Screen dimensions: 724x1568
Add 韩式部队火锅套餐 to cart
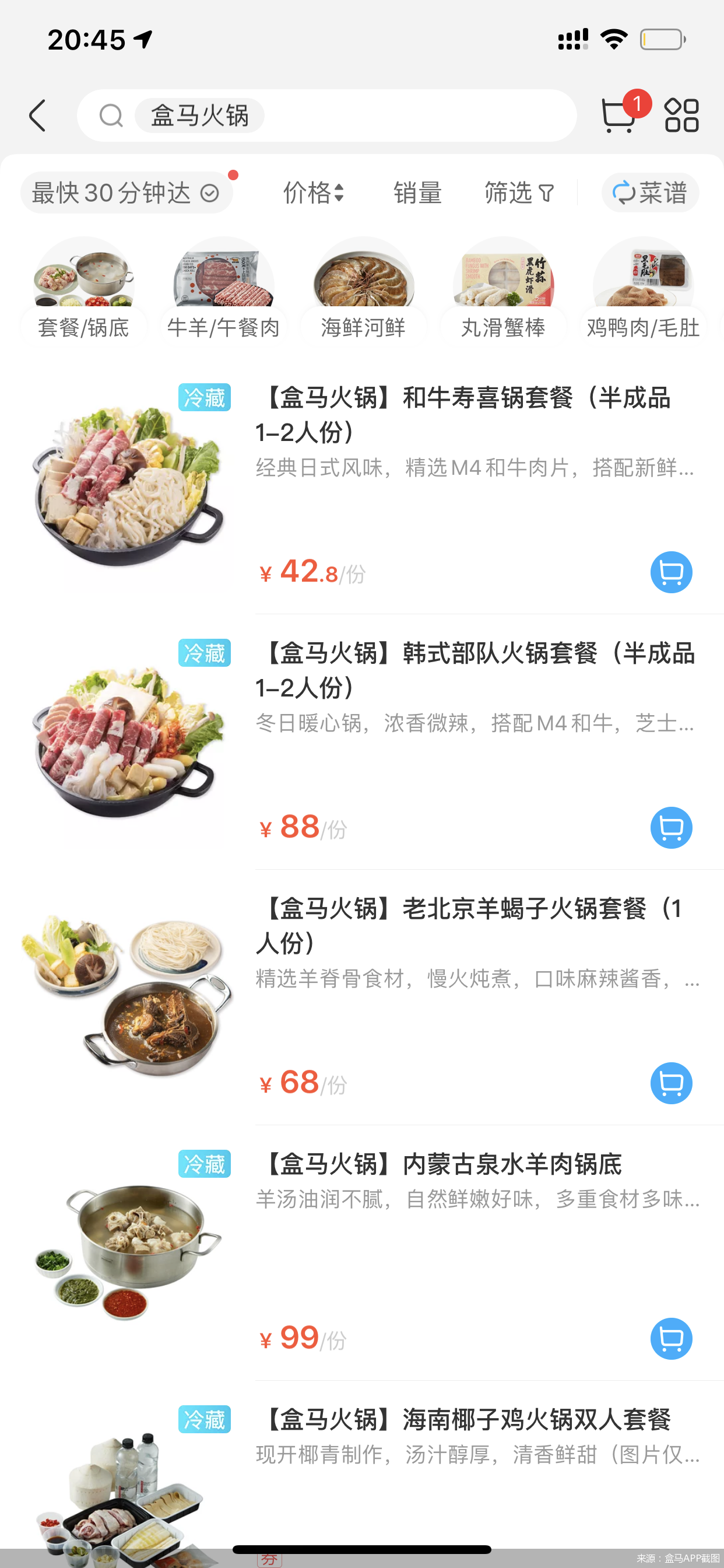pos(671,828)
